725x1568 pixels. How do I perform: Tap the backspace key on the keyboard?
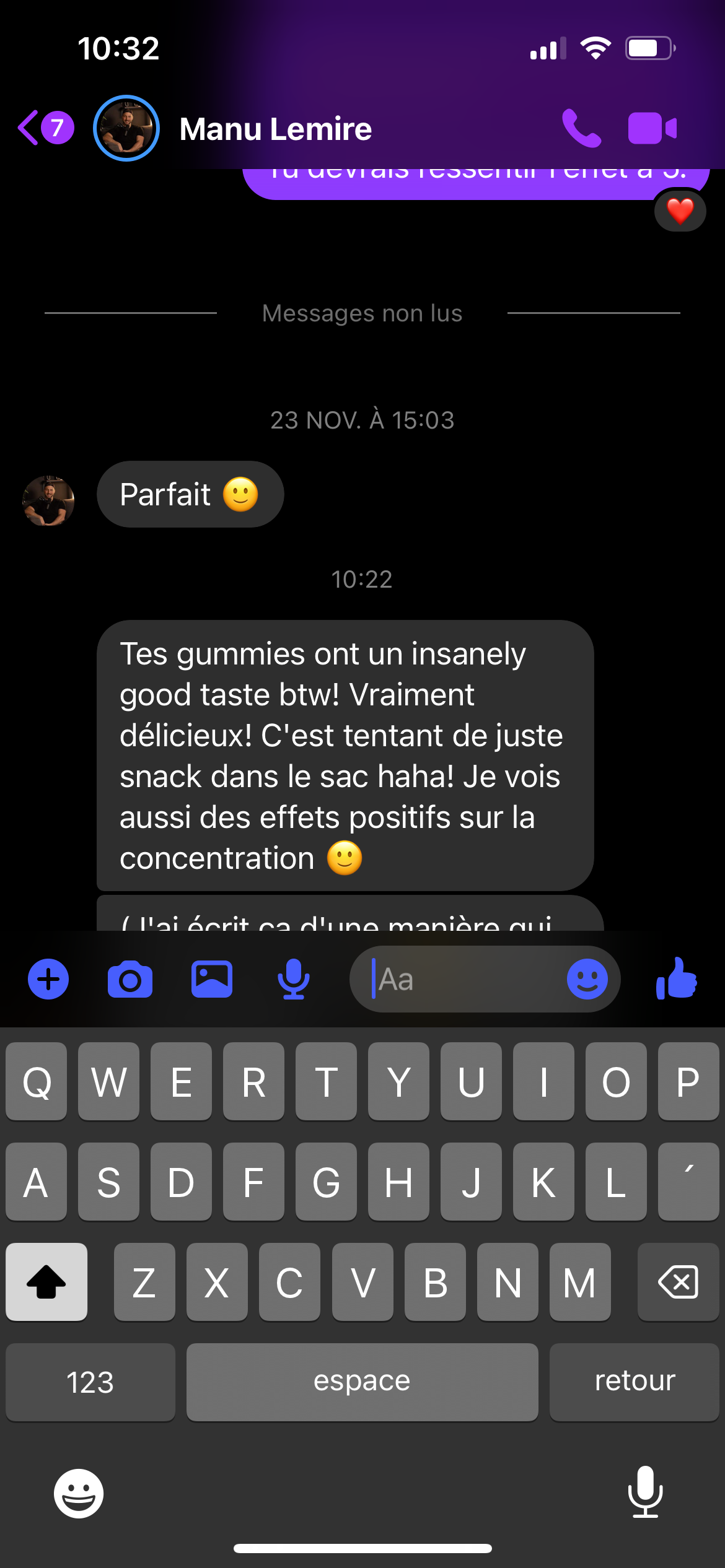coord(678,1282)
